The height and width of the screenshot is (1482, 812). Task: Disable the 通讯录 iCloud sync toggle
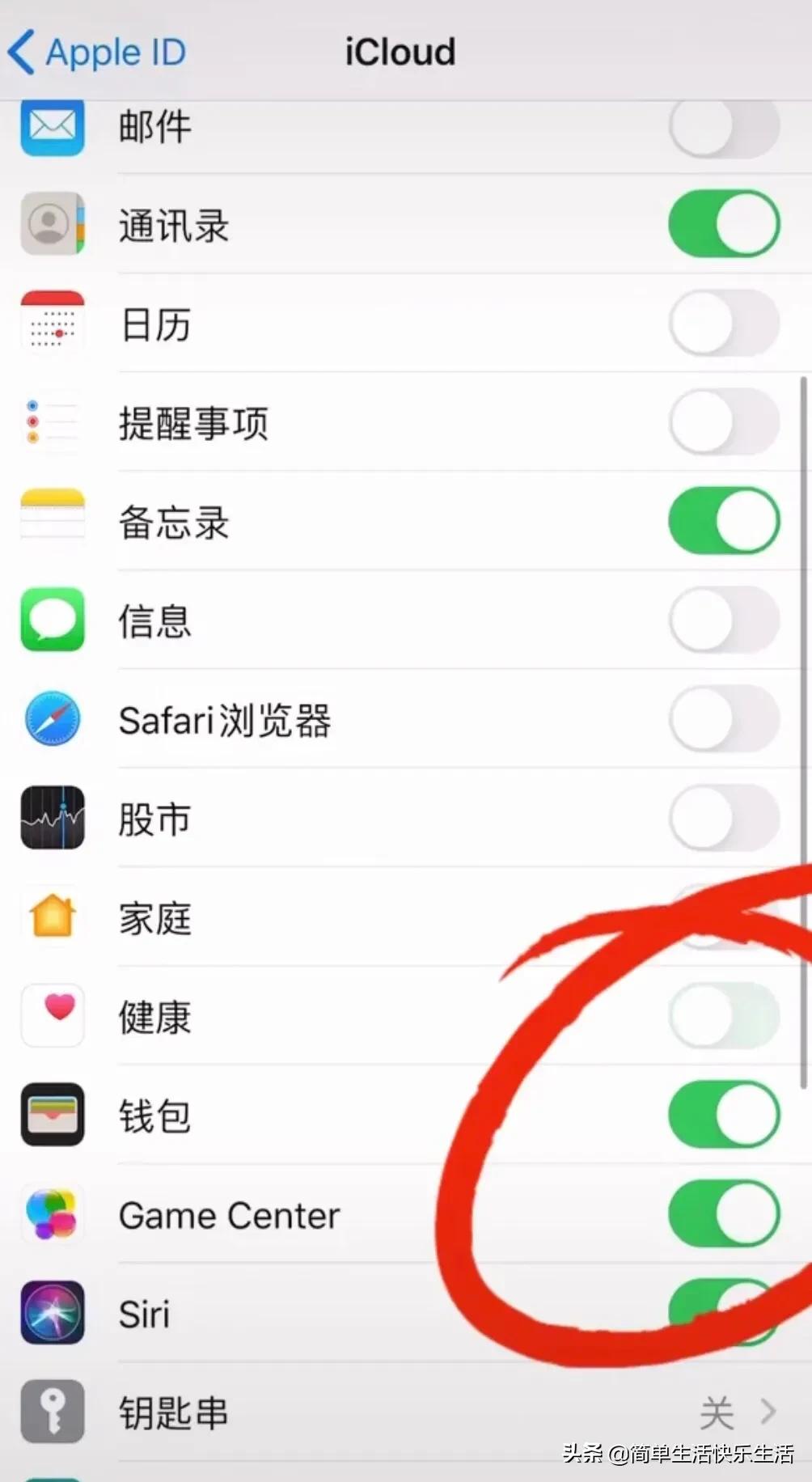723,224
